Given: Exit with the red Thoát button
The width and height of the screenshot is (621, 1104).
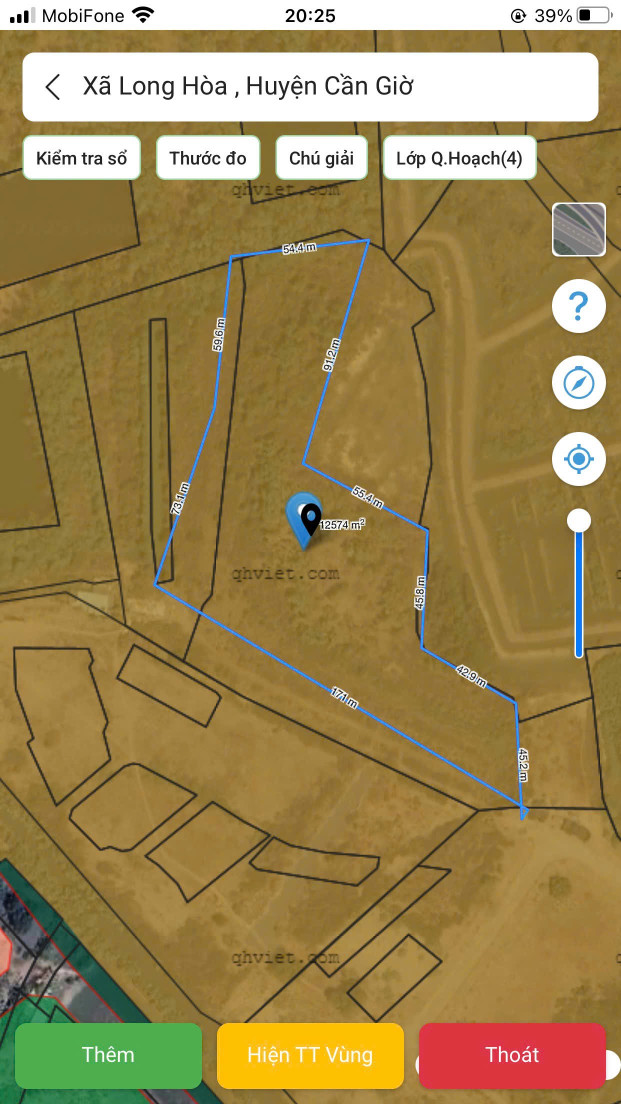Looking at the screenshot, I should (512, 1055).
